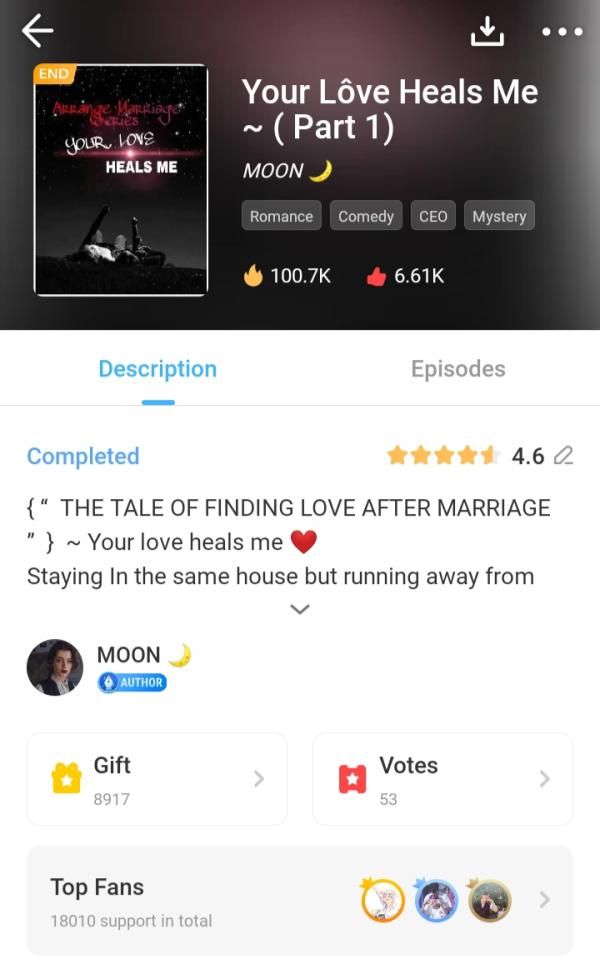Open the three-dot overflow menu
The image size is (600, 969).
point(562,32)
